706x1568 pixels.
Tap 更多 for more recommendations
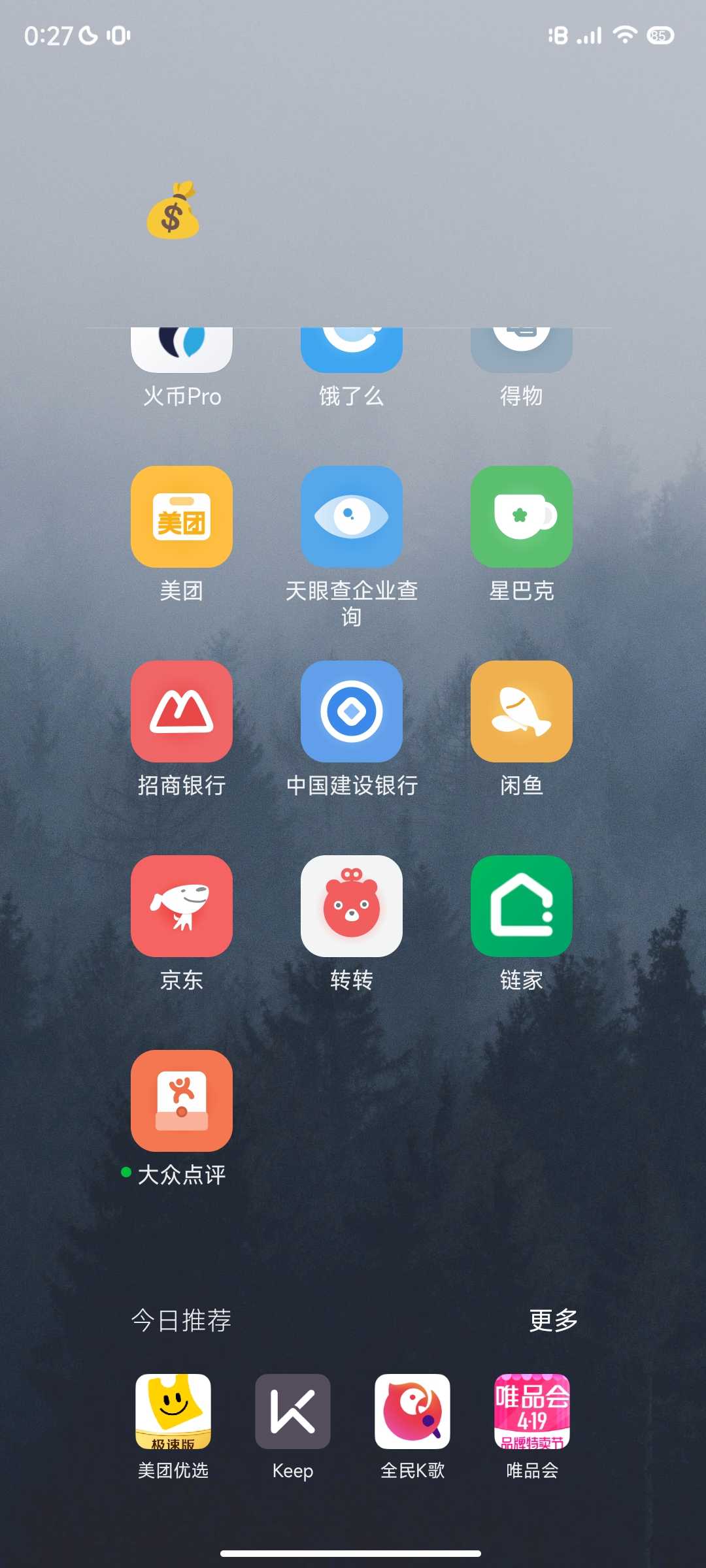553,1320
